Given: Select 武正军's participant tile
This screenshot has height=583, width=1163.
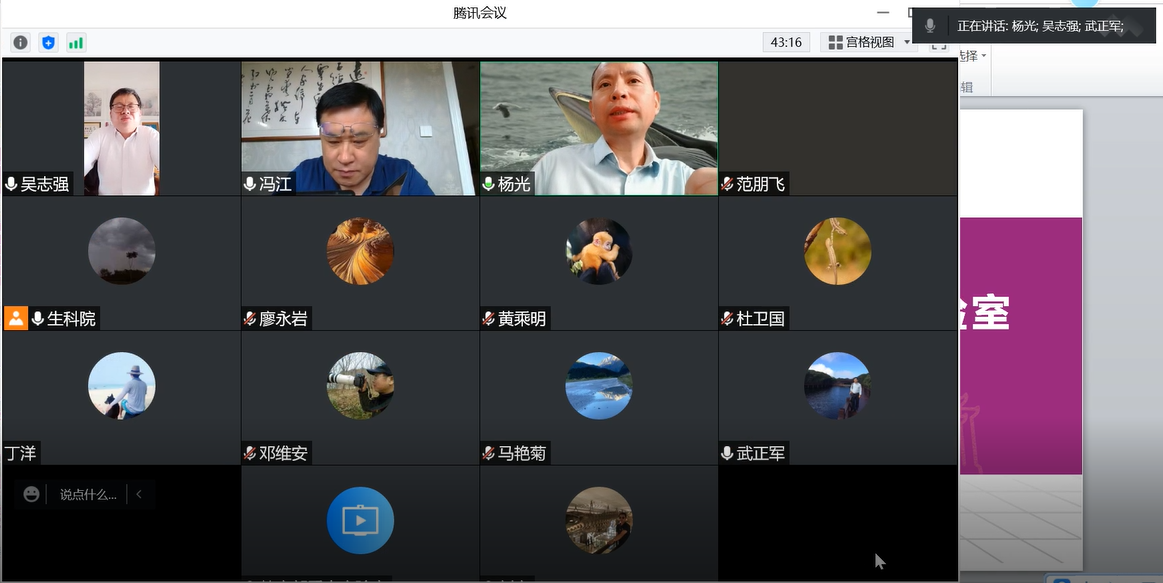Looking at the screenshot, I should click(837, 397).
